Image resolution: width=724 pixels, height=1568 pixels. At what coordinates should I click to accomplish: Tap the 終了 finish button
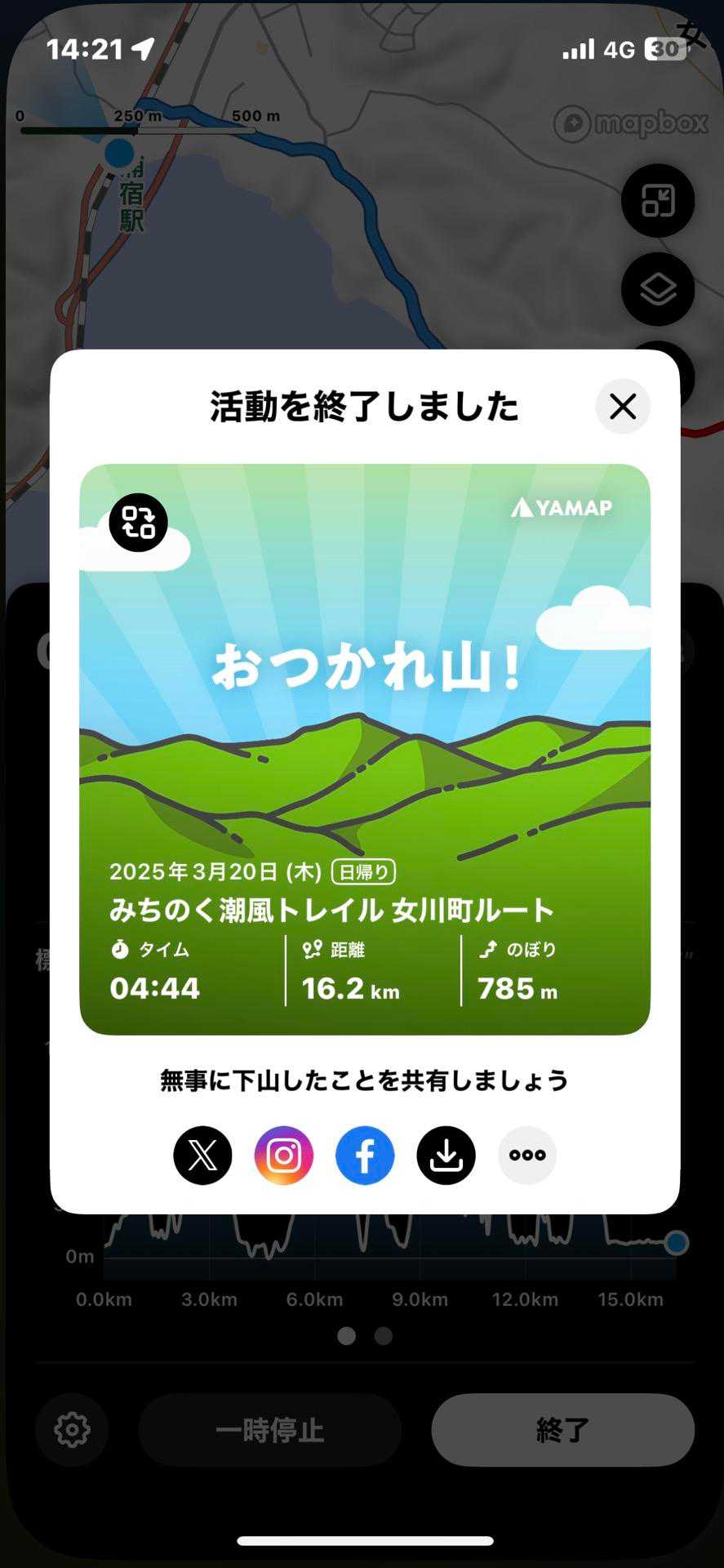tap(562, 1429)
